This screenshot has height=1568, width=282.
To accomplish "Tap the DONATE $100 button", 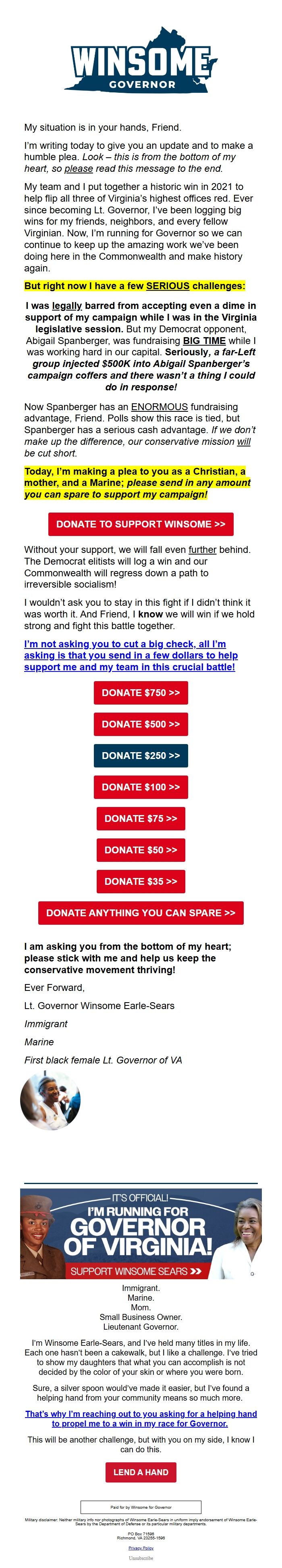I will (x=140, y=786).
